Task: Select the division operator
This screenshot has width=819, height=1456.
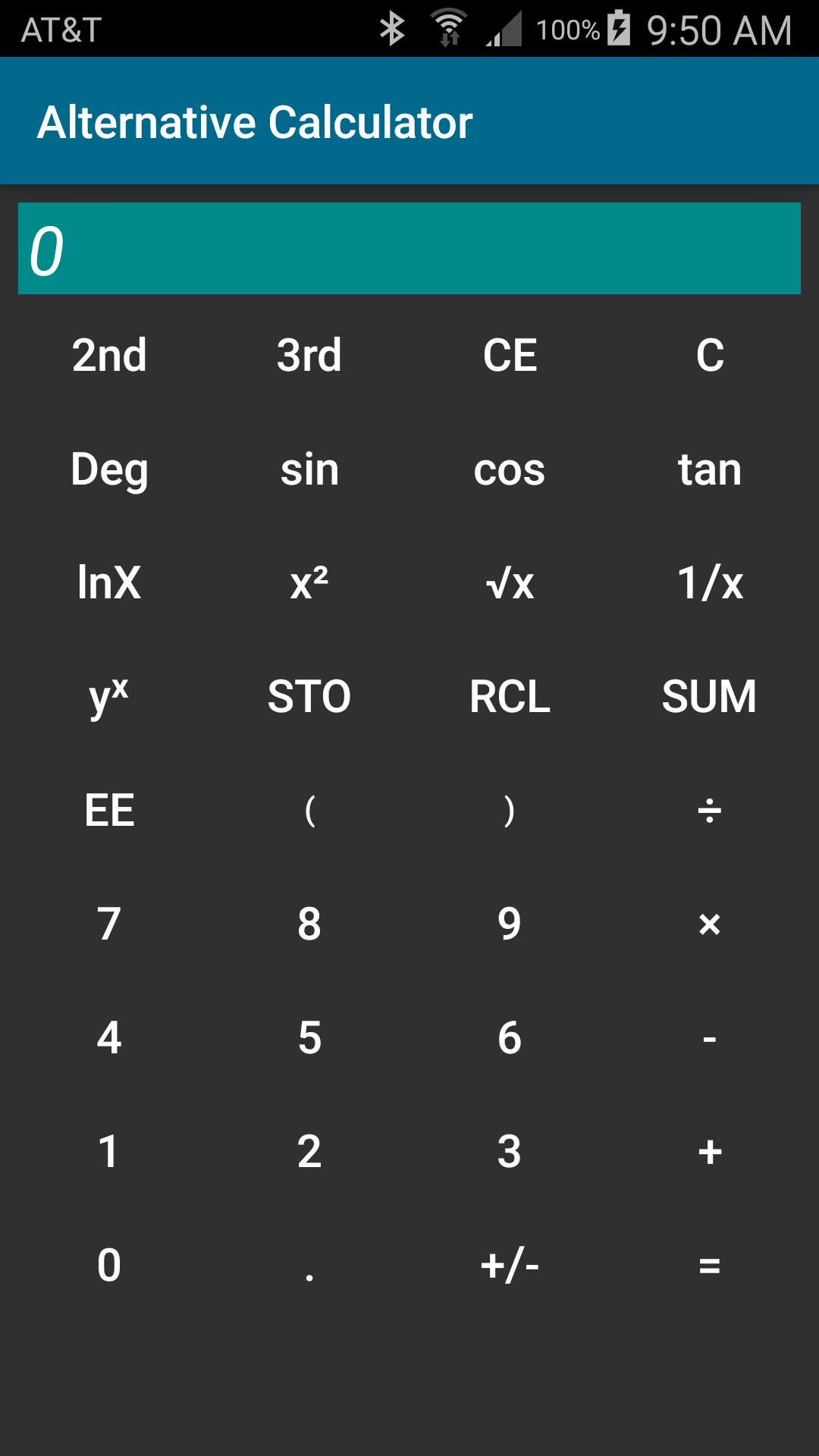Action: 710,810
